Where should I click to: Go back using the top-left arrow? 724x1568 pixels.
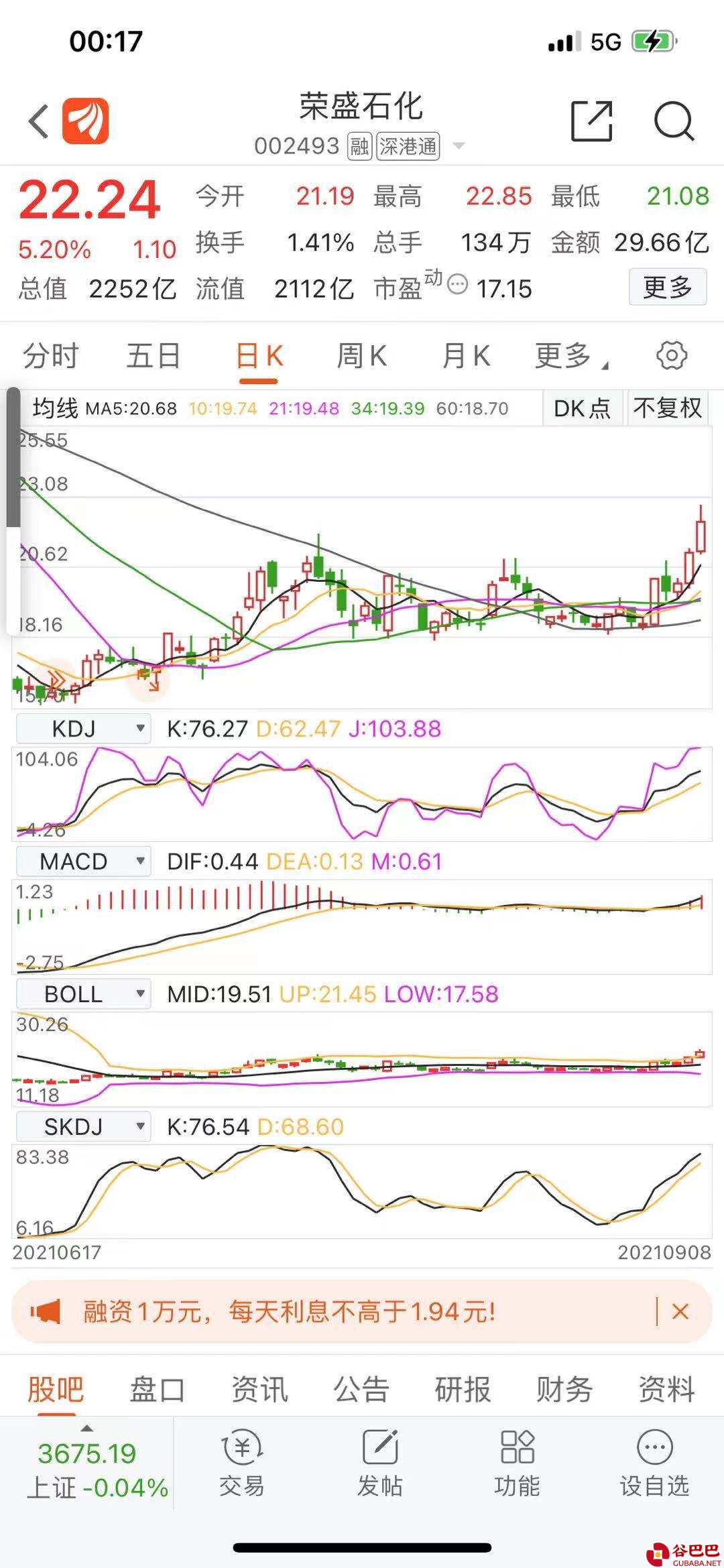coord(40,121)
